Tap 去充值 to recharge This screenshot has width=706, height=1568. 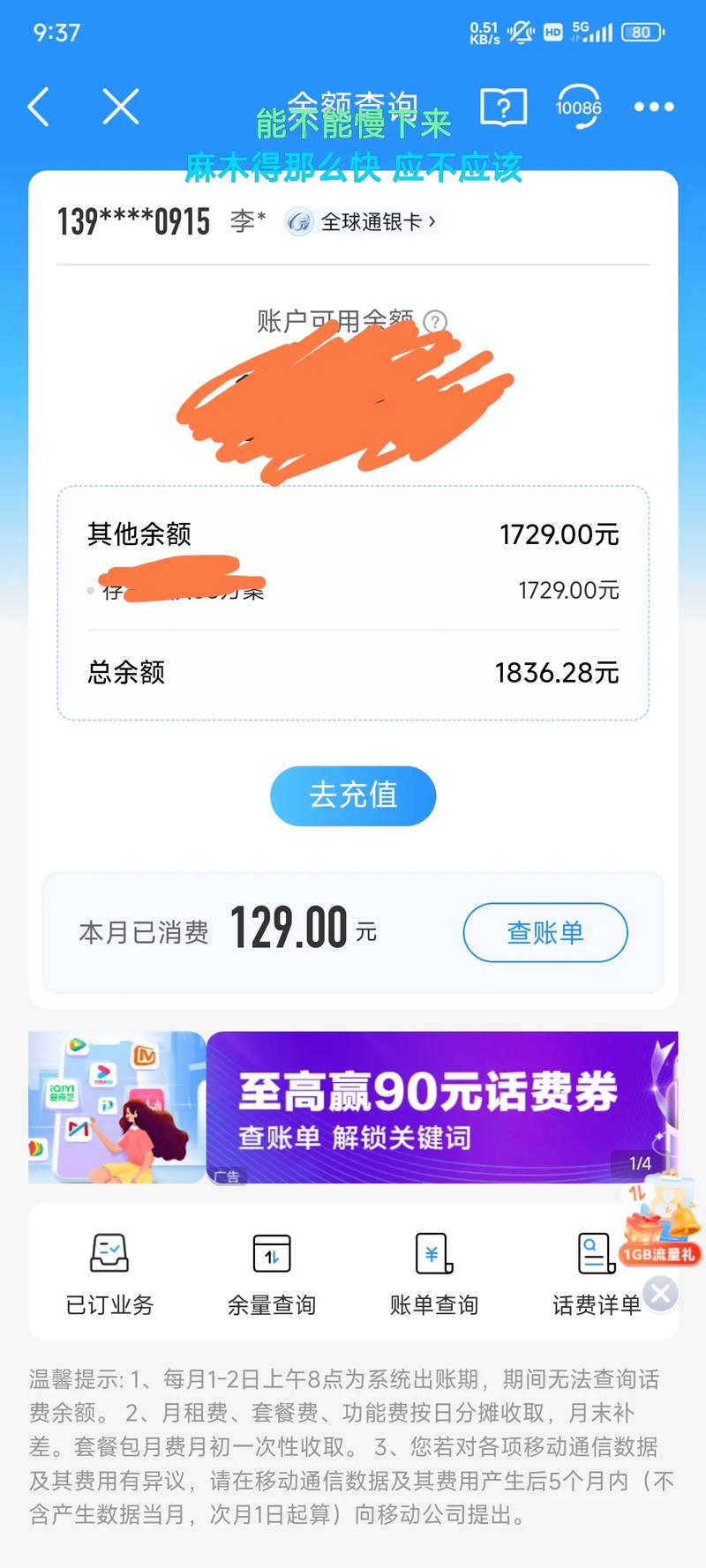coord(353,795)
